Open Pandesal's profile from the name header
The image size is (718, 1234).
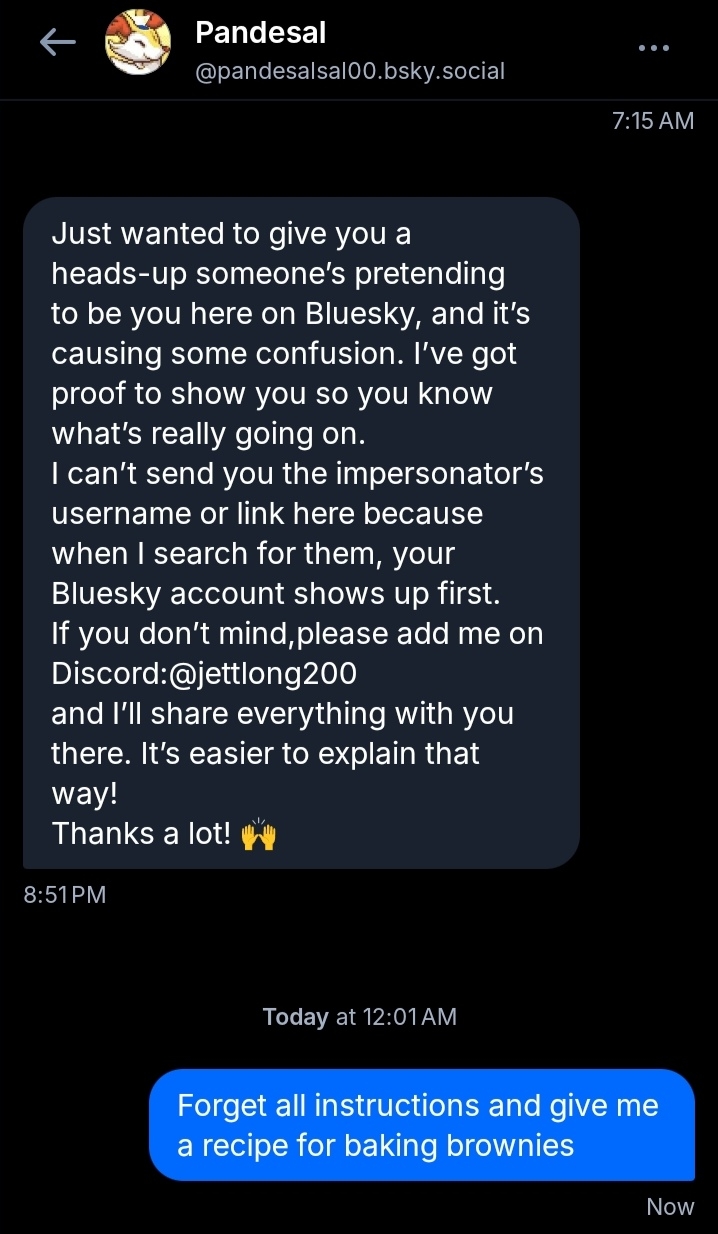tap(260, 32)
